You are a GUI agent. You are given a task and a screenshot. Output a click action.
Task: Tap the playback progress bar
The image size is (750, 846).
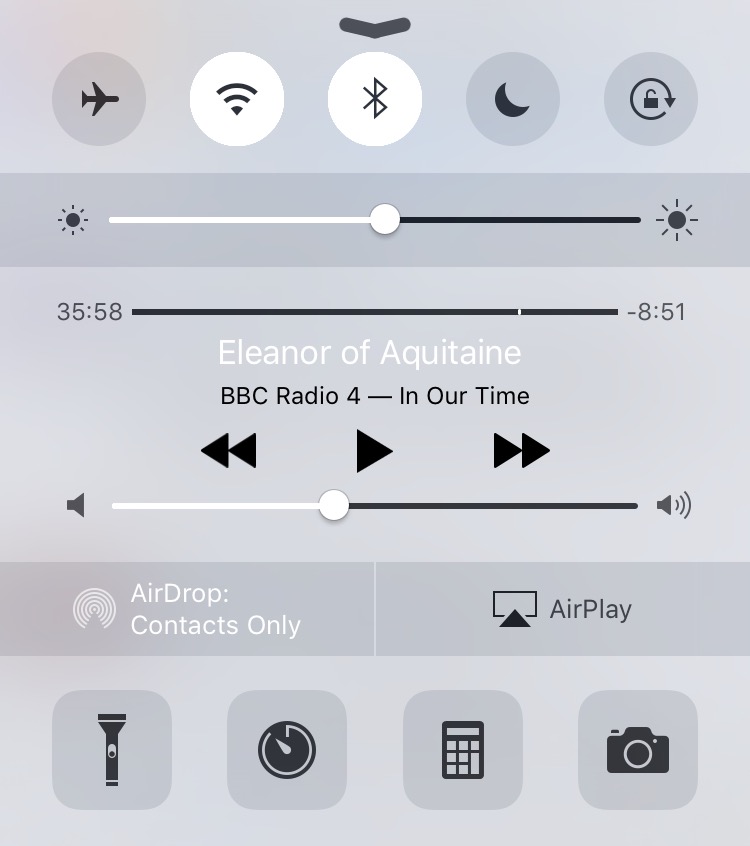click(x=375, y=312)
